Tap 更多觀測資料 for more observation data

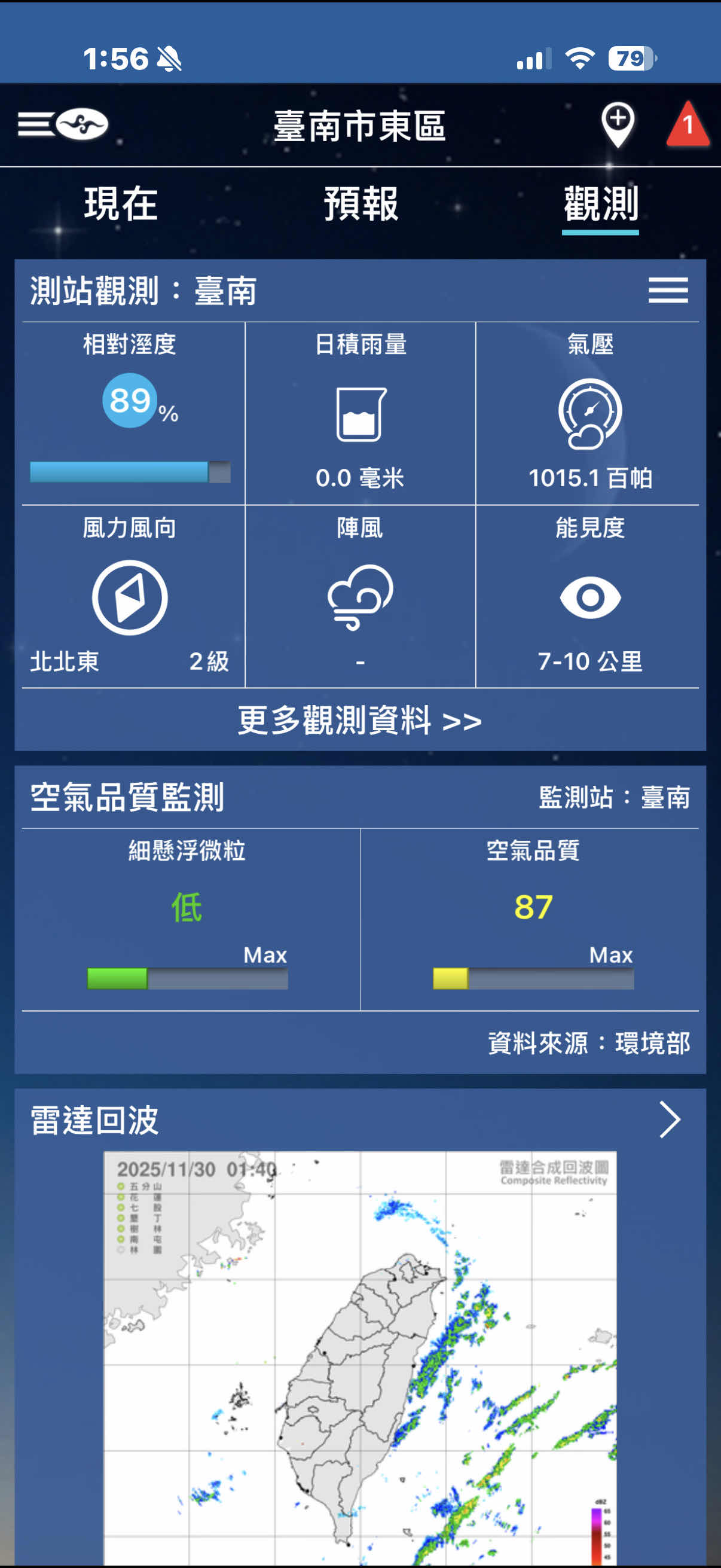(x=359, y=721)
